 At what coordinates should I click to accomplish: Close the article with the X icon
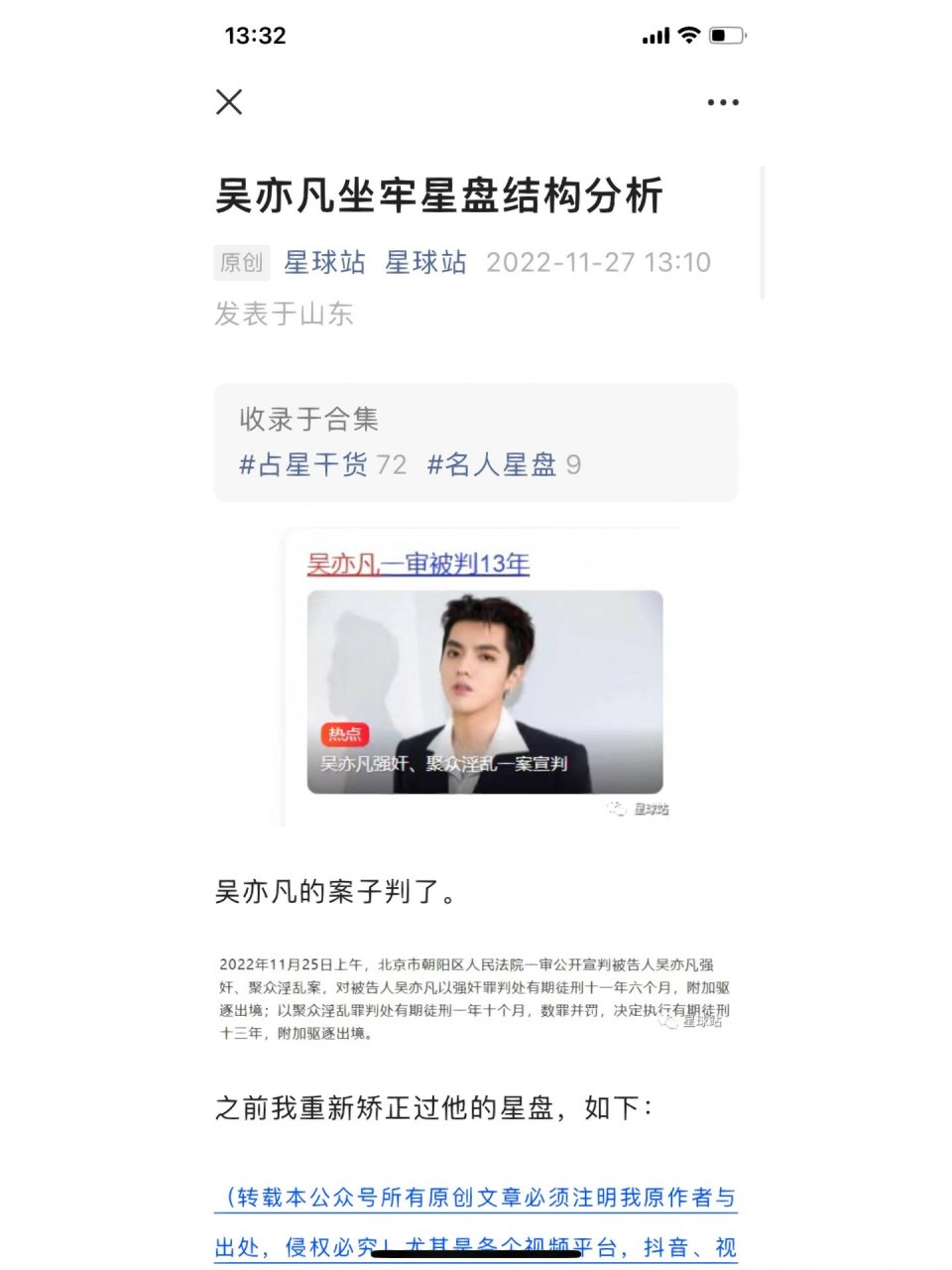[229, 102]
